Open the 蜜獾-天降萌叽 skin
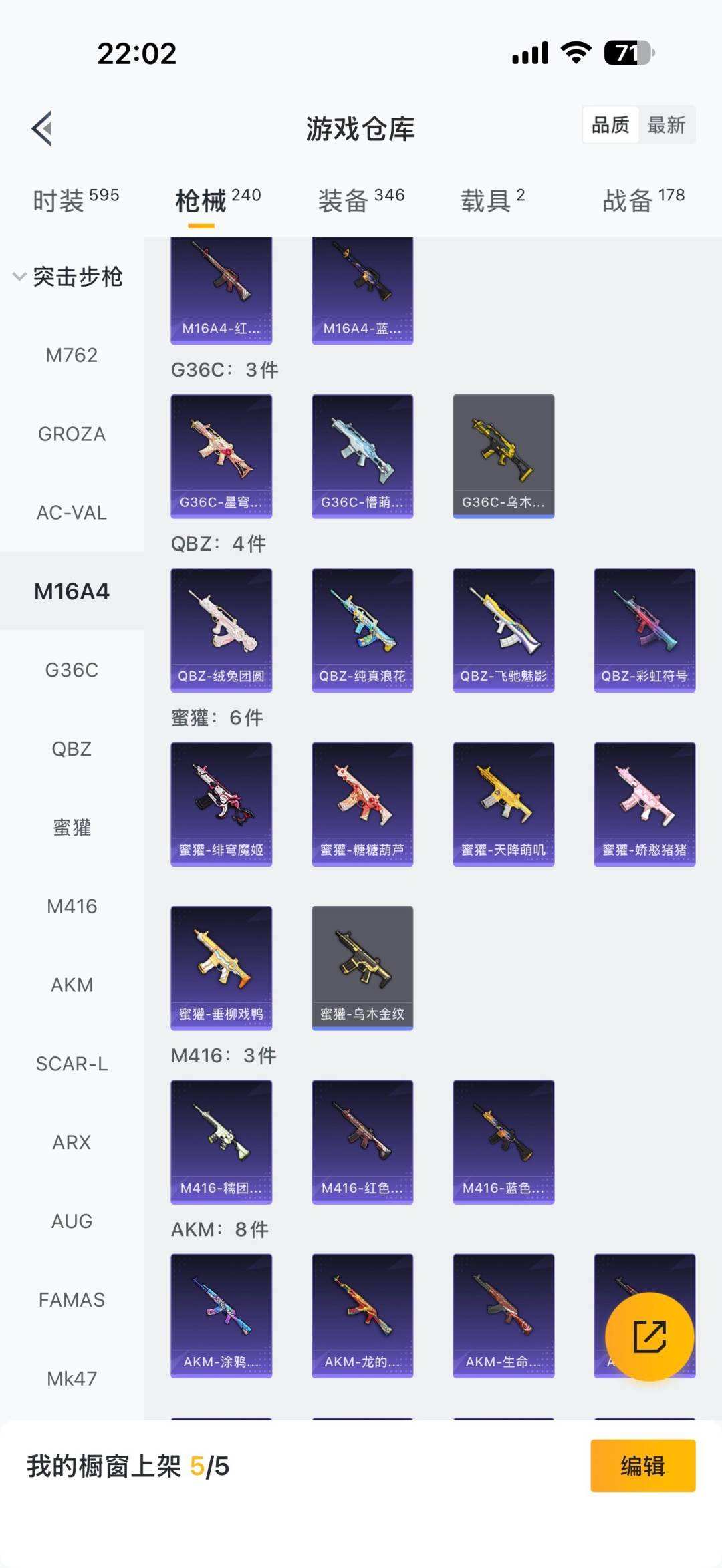Viewport: 722px width, 1568px height. [503, 804]
